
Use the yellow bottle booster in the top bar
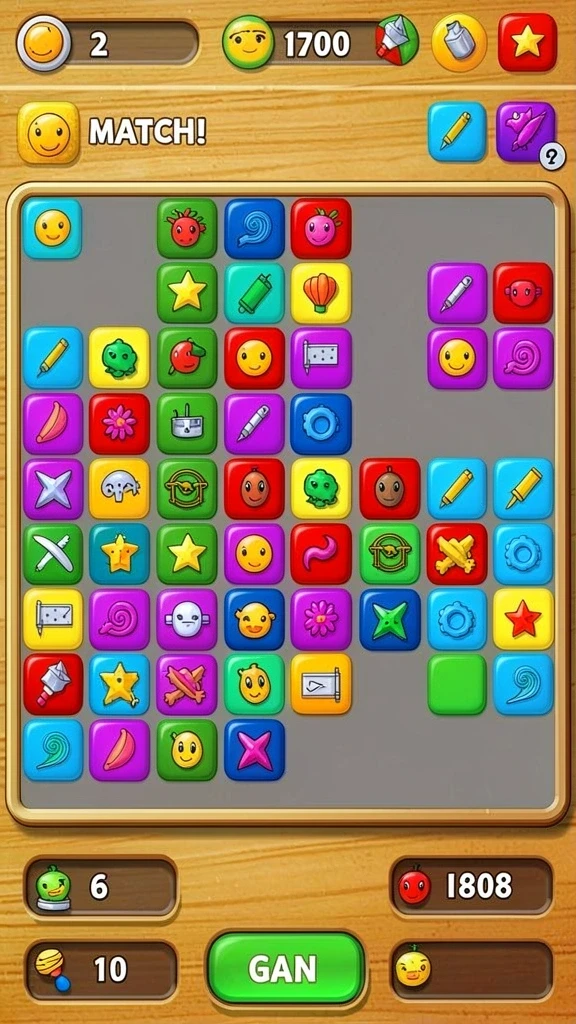[x=459, y=42]
